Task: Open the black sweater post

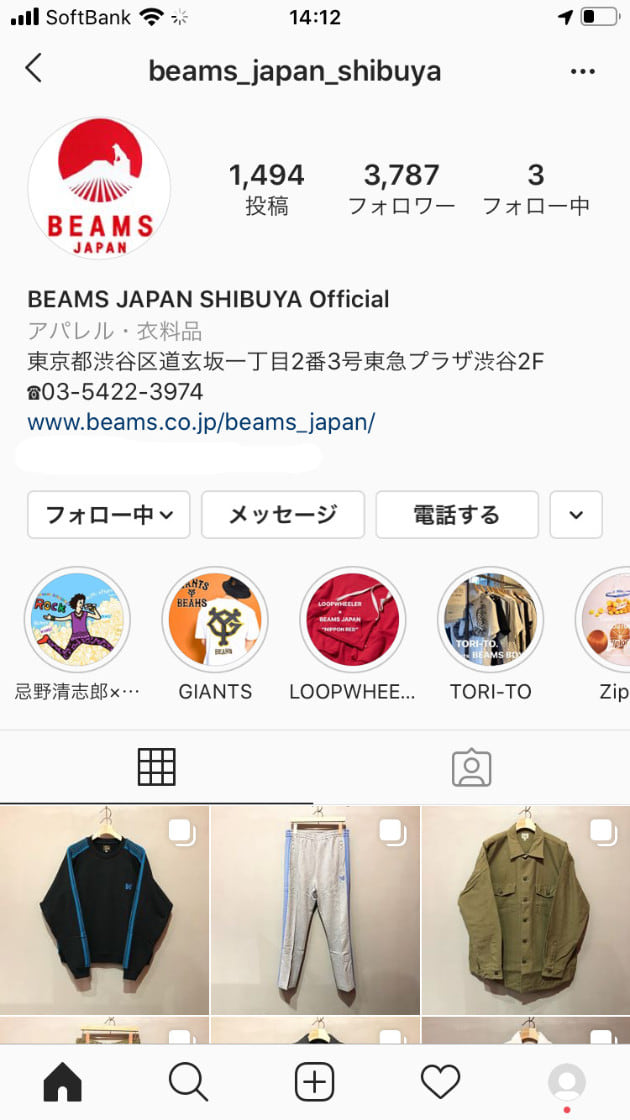Action: point(104,909)
